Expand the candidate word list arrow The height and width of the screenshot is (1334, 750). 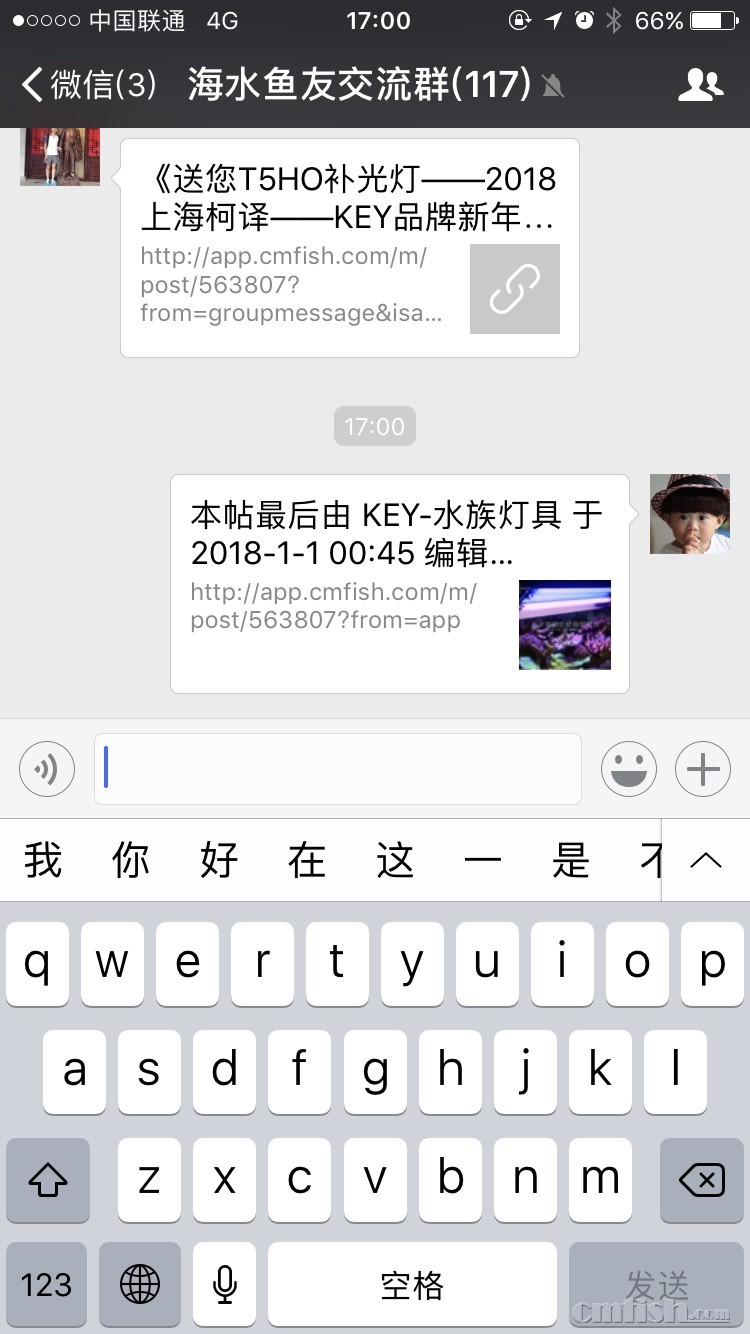click(x=706, y=860)
